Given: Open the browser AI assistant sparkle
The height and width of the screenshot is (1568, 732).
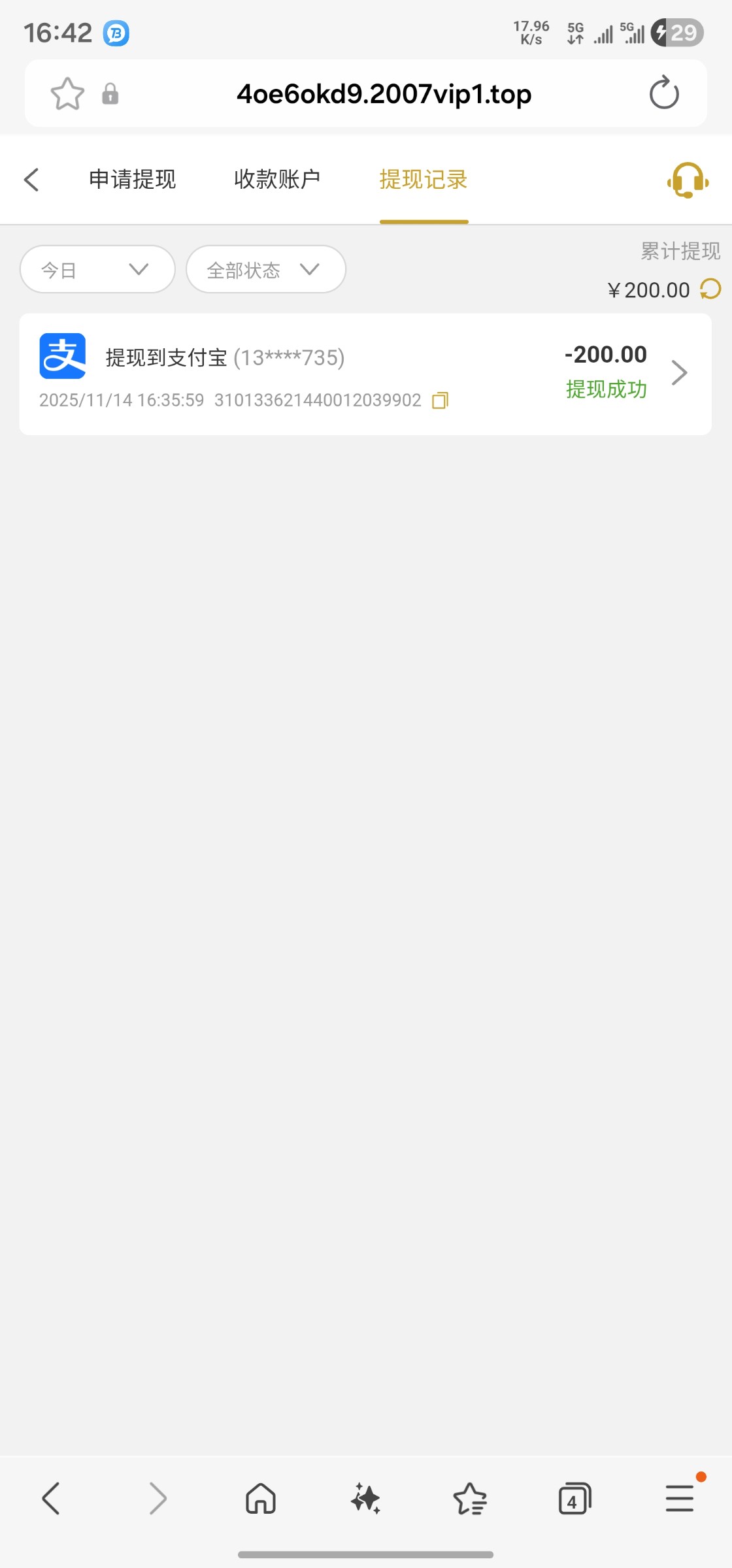Looking at the screenshot, I should click(x=365, y=1498).
